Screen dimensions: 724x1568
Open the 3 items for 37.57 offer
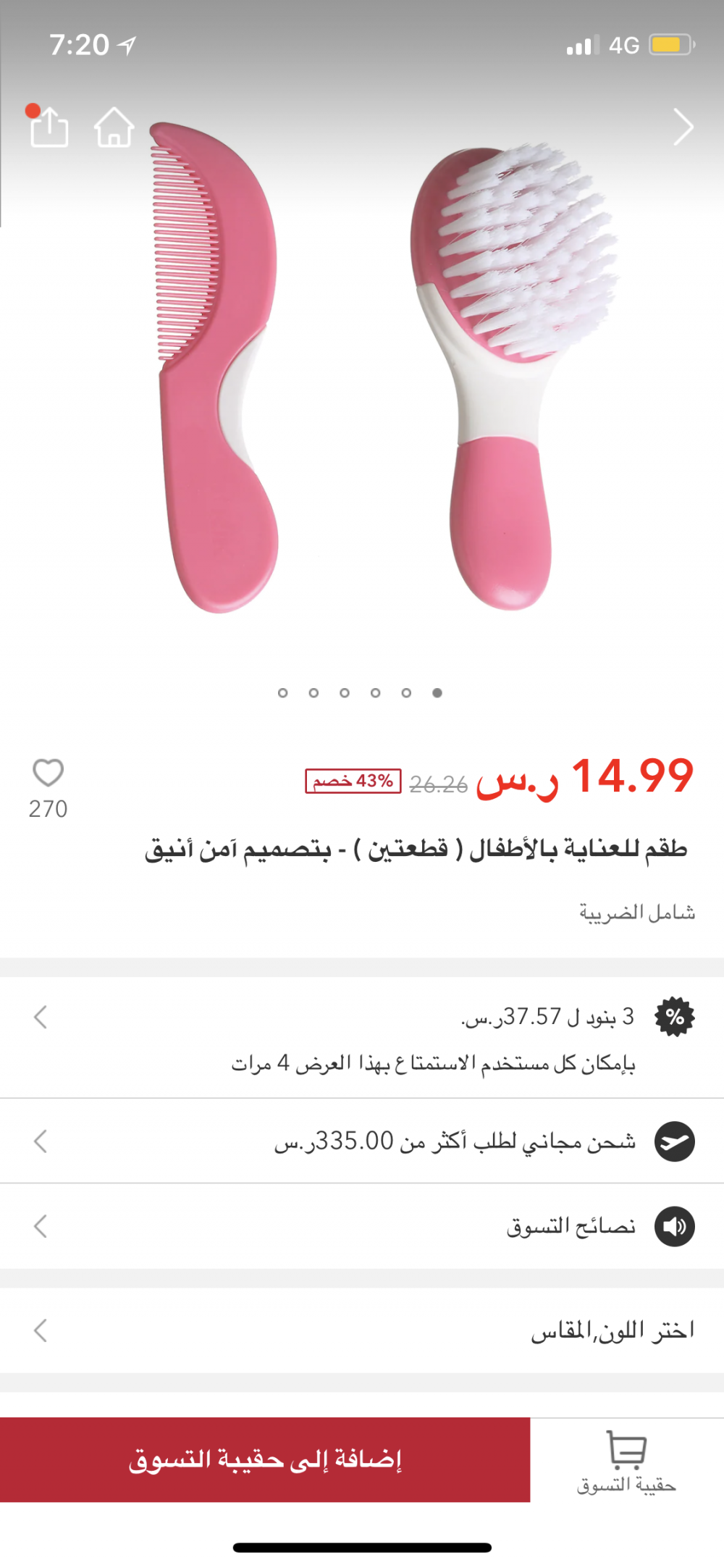(x=362, y=1037)
